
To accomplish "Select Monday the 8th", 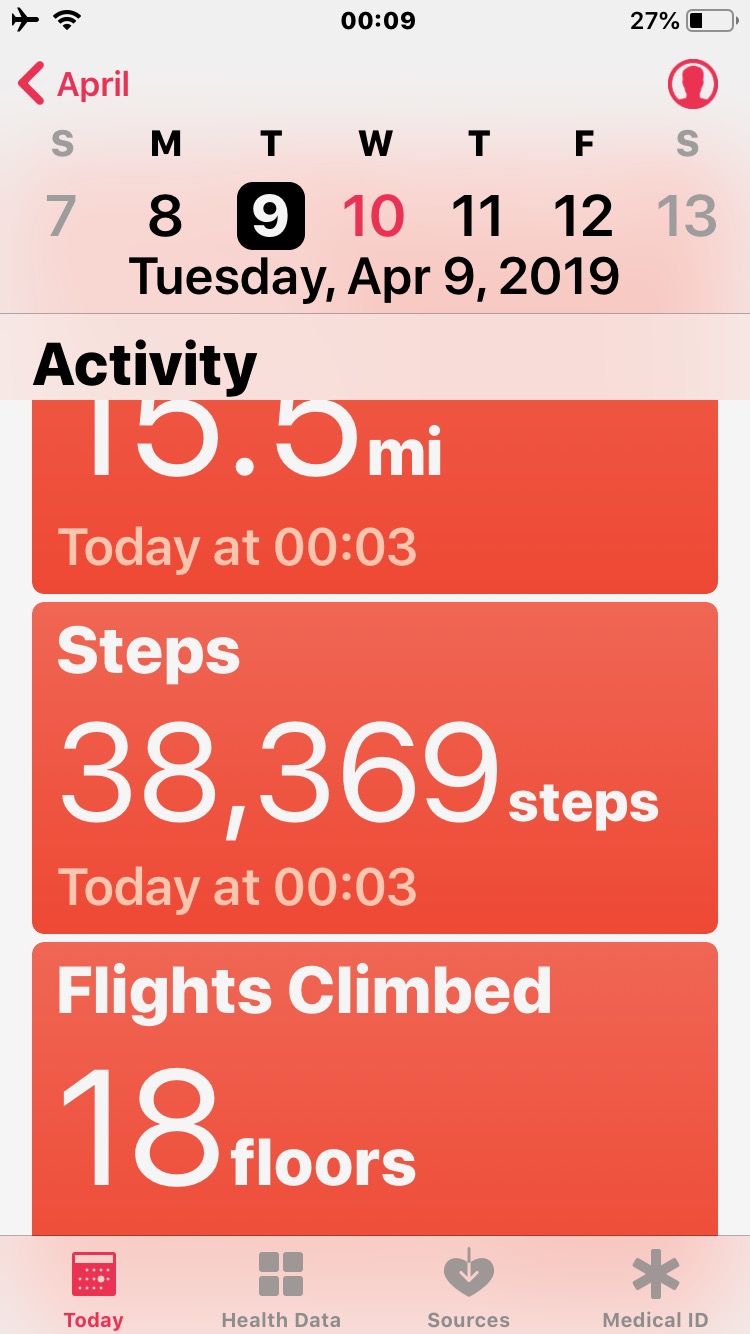I will click(165, 215).
